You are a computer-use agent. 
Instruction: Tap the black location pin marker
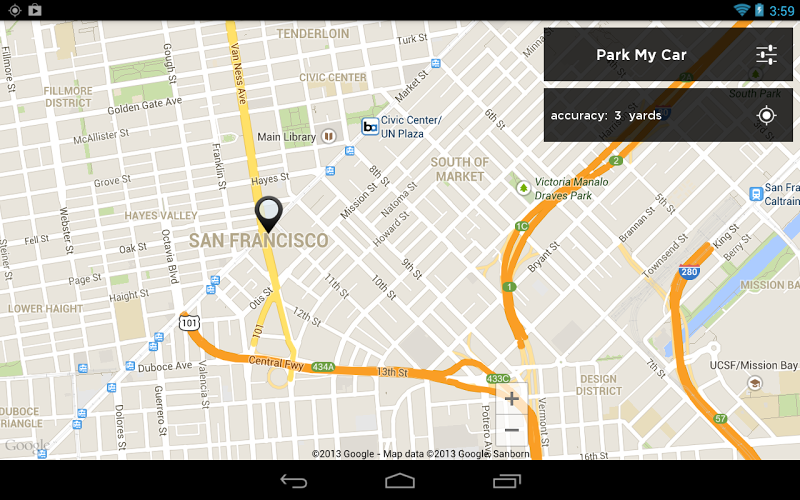pyautogui.click(x=268, y=213)
